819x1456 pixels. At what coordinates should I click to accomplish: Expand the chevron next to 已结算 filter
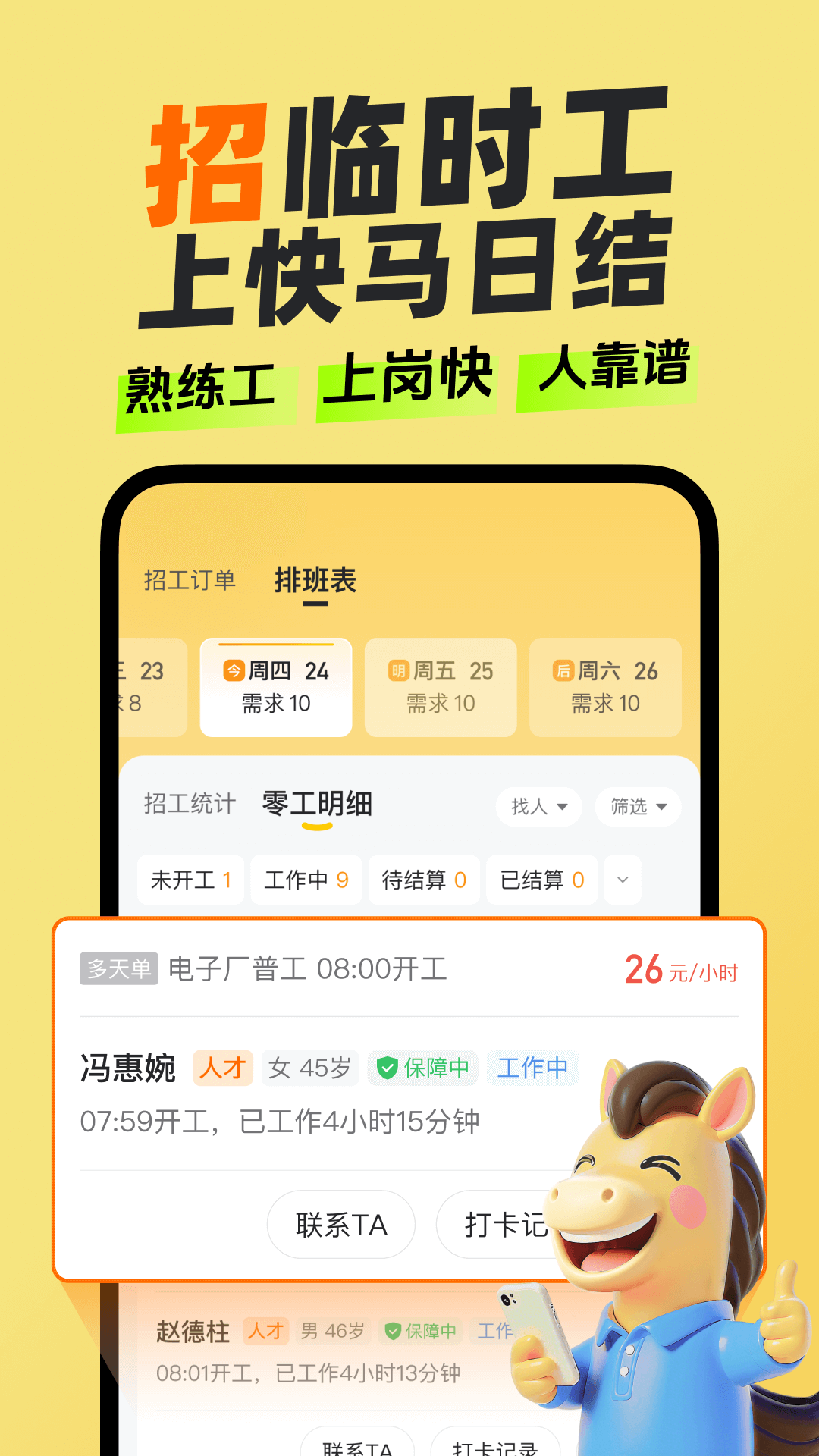point(623,880)
